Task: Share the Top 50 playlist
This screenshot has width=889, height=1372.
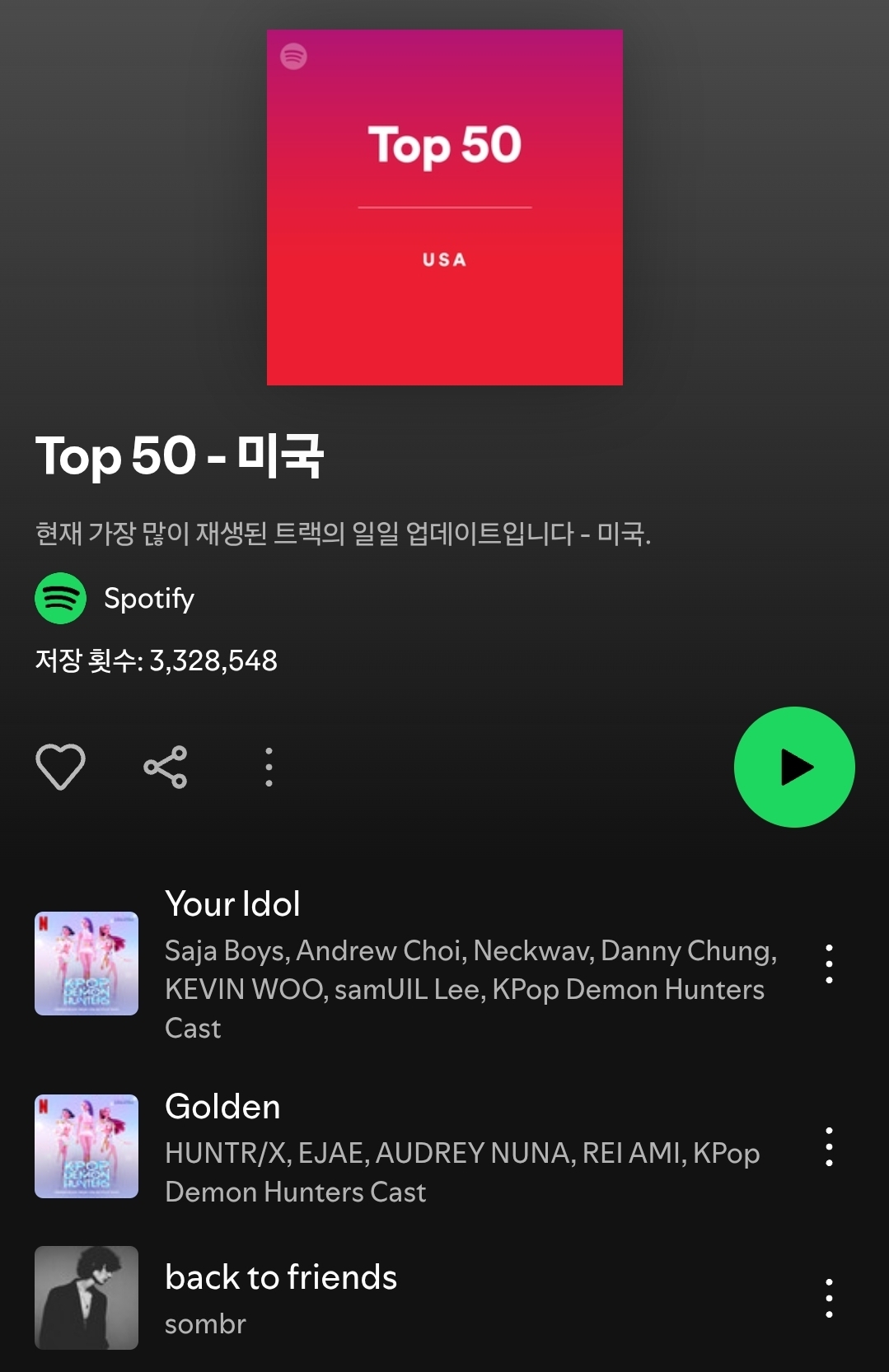Action: tap(165, 768)
